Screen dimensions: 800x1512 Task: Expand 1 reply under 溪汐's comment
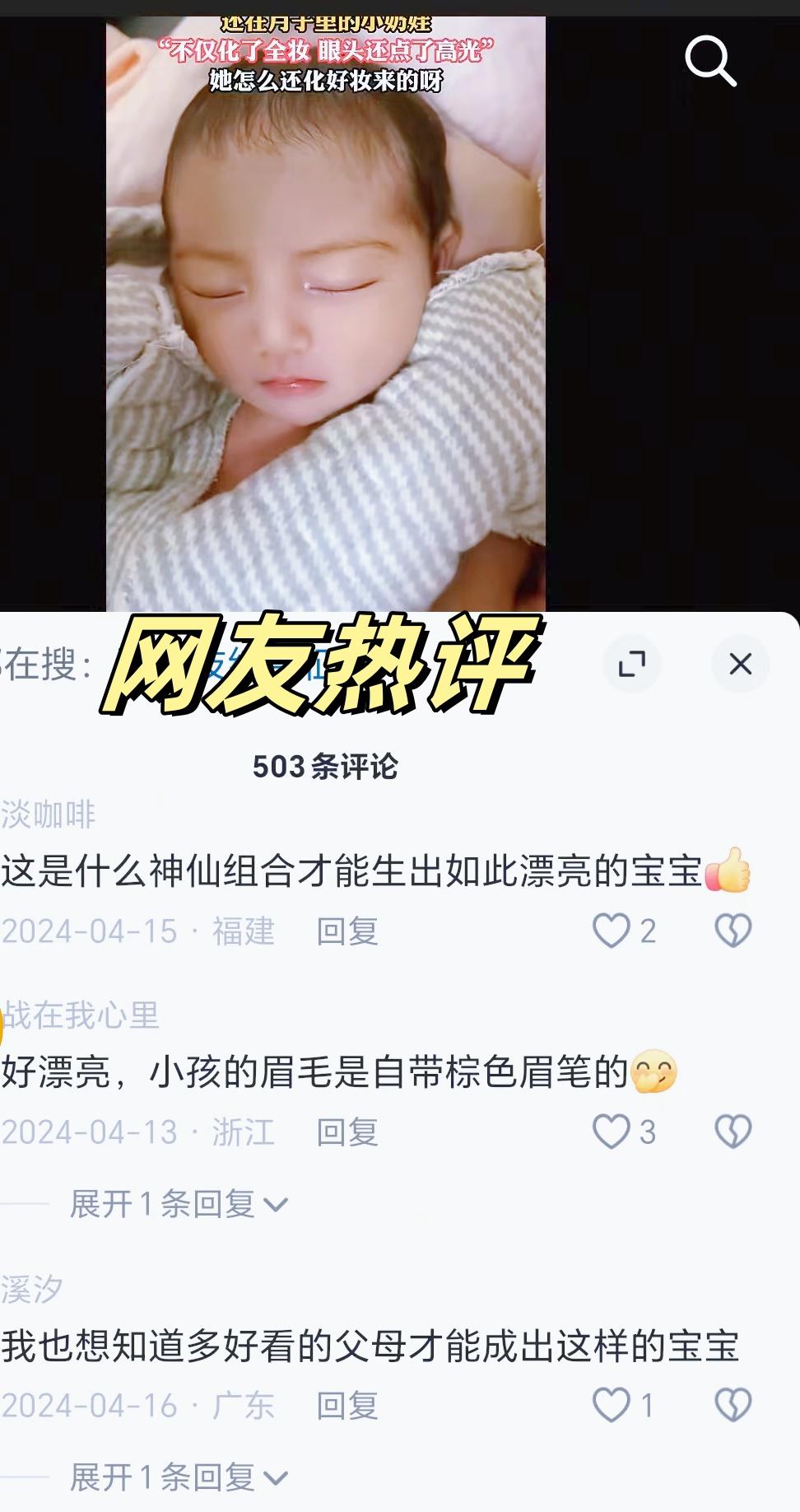click(x=179, y=1478)
